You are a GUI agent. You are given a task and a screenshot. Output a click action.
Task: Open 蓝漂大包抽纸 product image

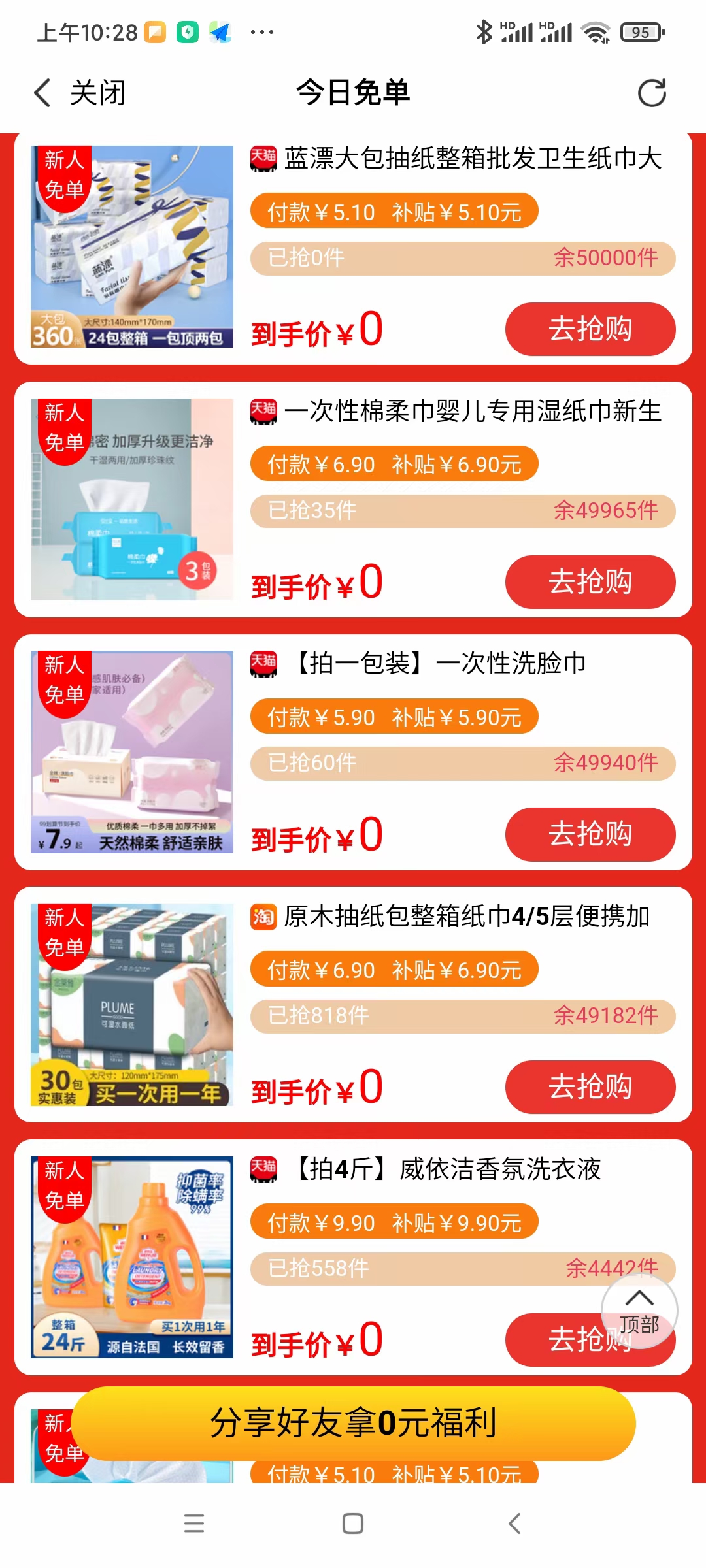(132, 246)
